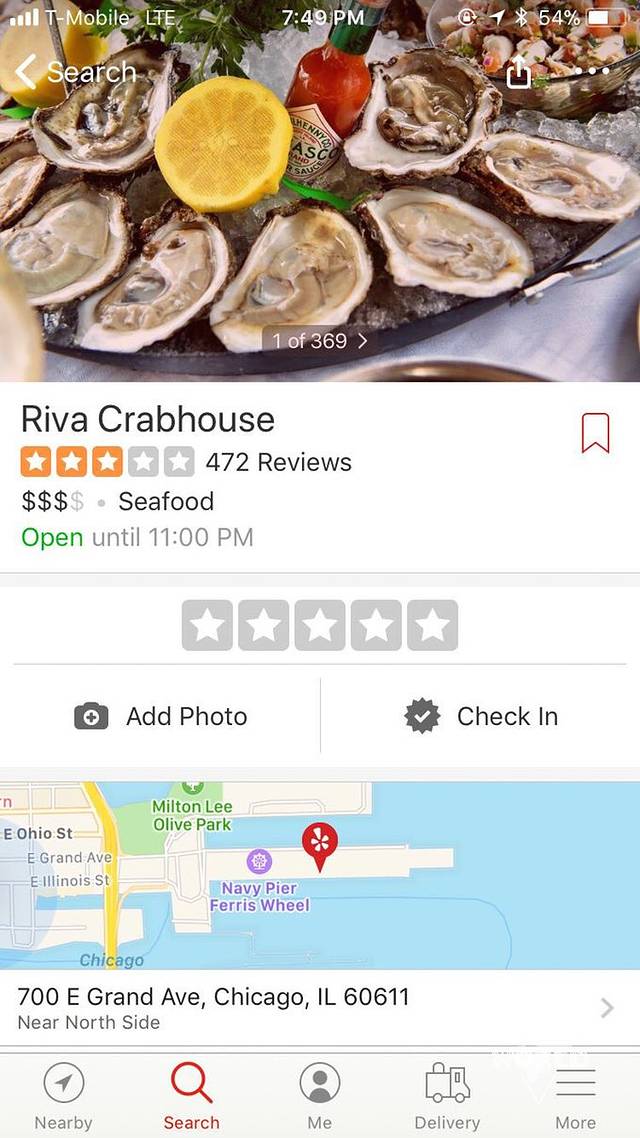Rate the restaurant five stars
Screen dimensions: 640x1138
tap(432, 626)
